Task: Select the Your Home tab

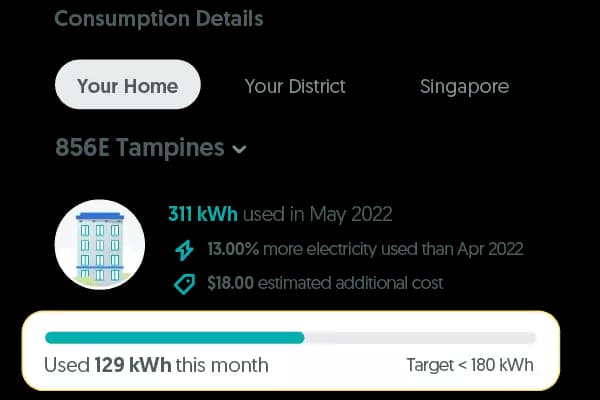Action: (x=127, y=85)
